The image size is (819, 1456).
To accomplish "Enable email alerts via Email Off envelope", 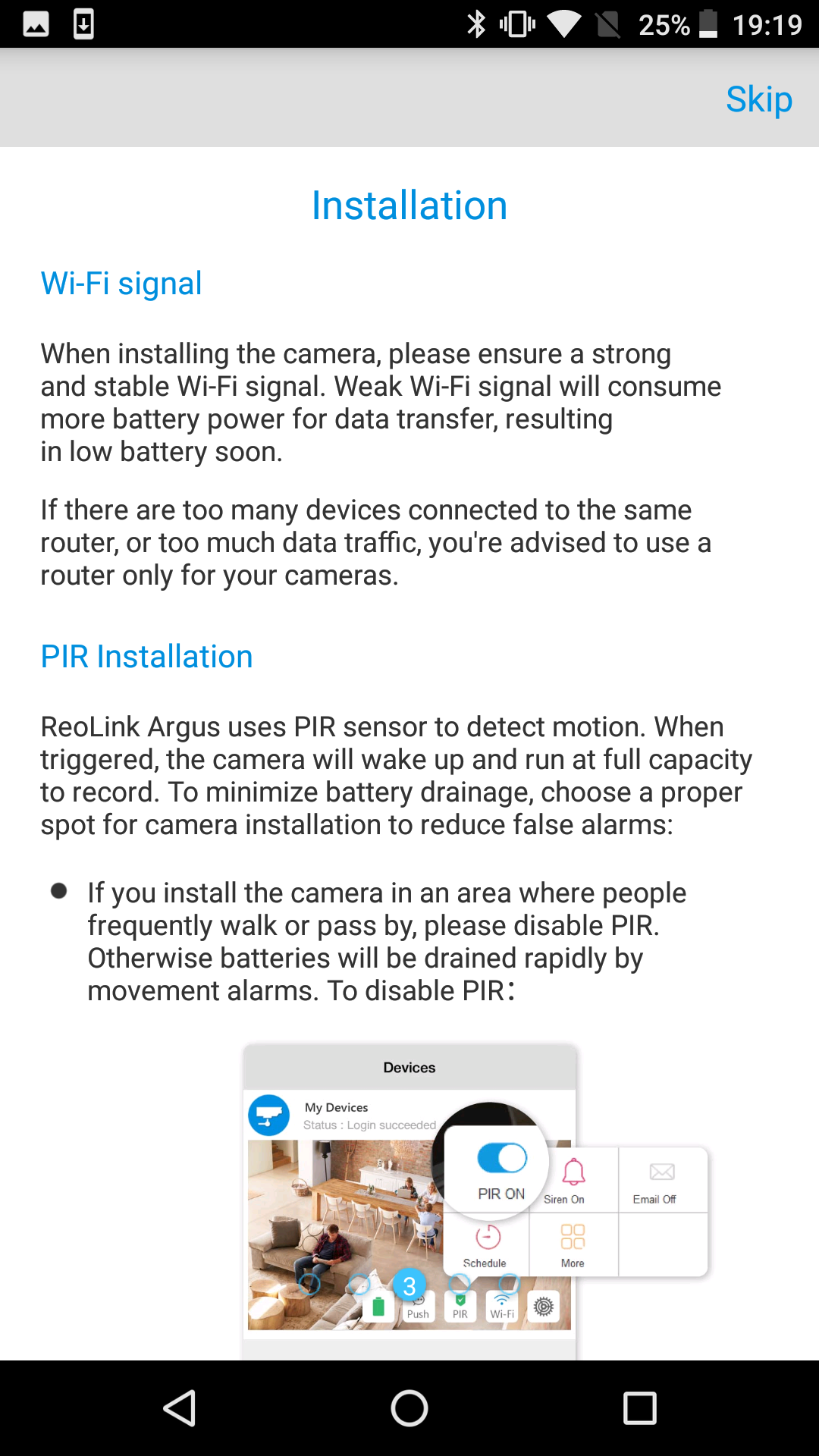I will point(662,1172).
